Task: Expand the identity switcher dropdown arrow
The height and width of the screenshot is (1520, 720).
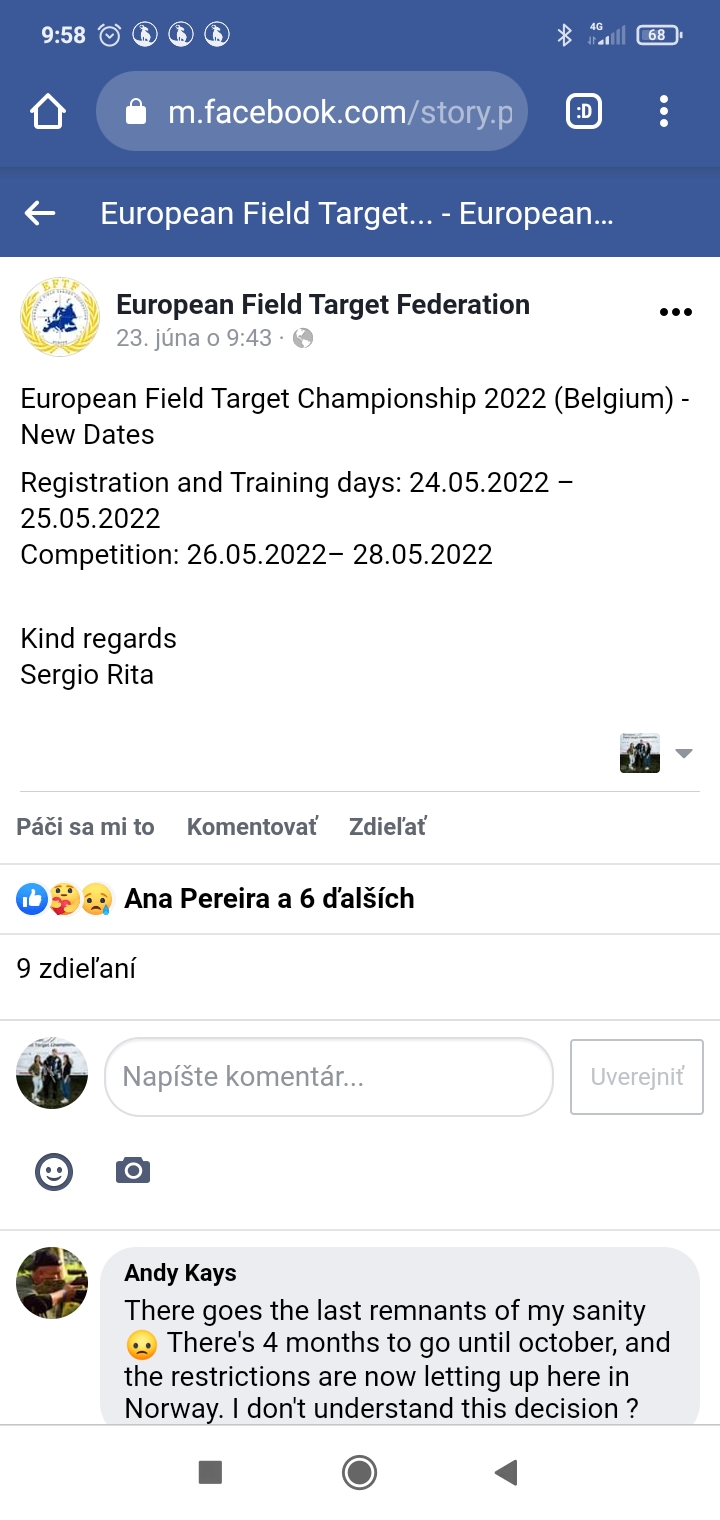Action: tap(684, 753)
